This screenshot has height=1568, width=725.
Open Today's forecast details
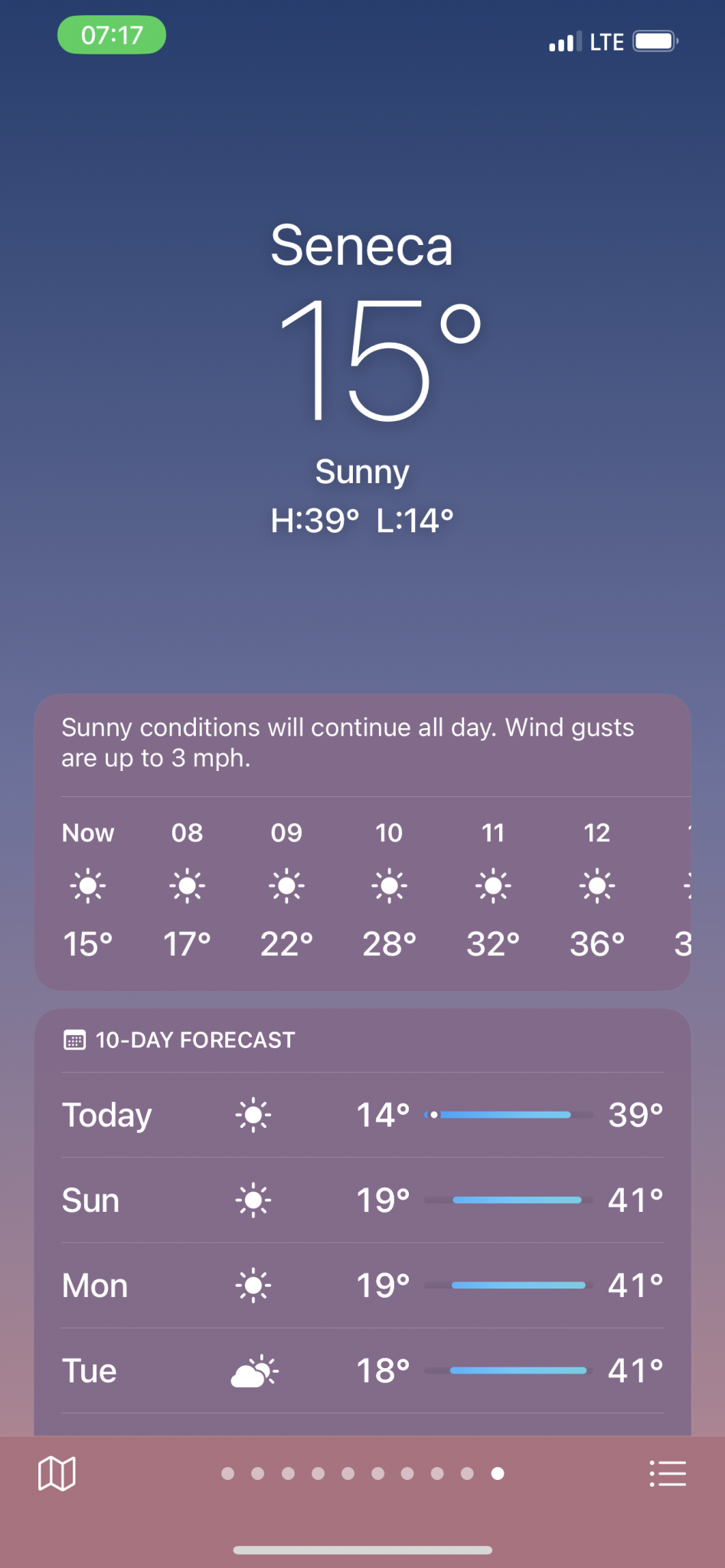[x=362, y=1115]
